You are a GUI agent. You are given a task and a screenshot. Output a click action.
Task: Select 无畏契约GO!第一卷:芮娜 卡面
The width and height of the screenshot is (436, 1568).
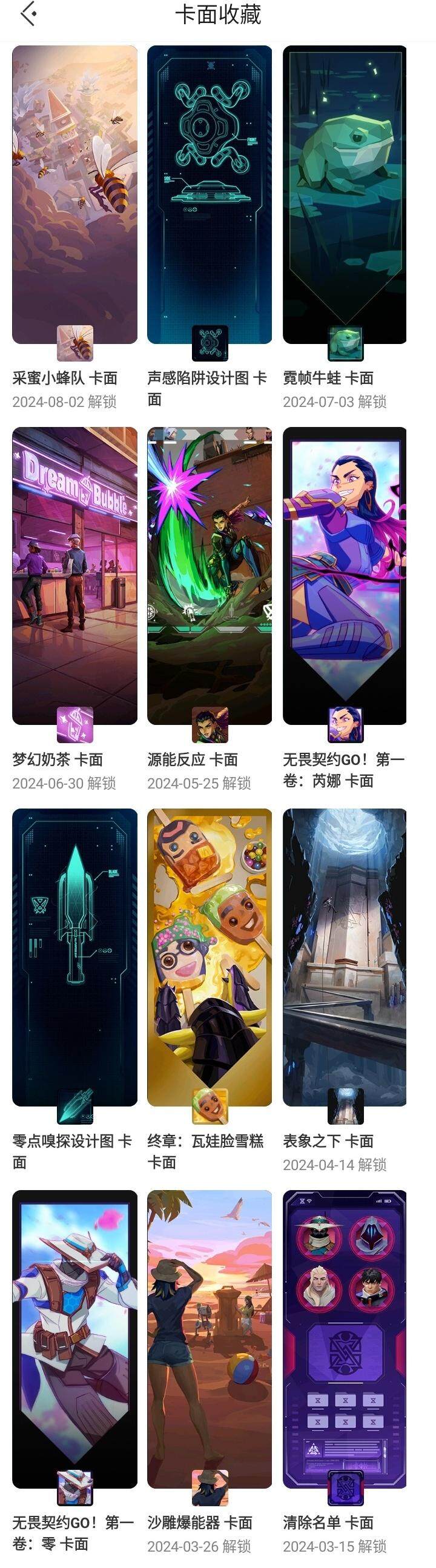pyautogui.click(x=345, y=576)
